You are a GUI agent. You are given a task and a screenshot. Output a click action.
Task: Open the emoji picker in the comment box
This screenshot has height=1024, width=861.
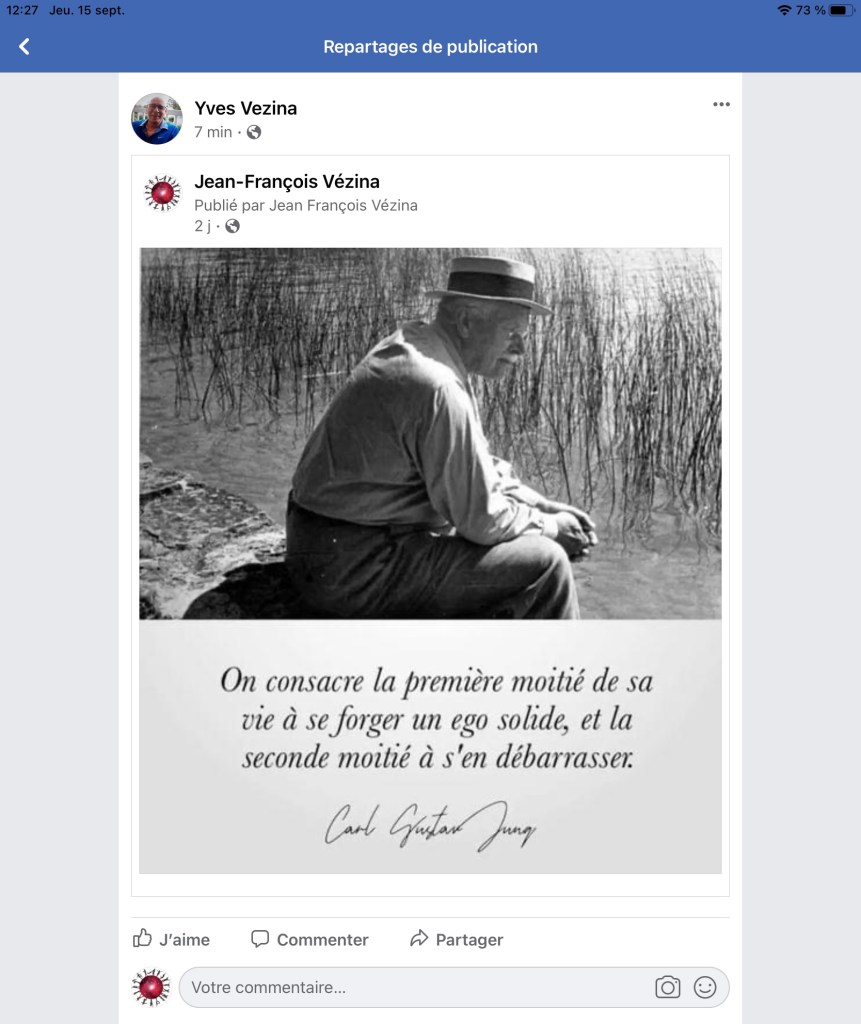(x=705, y=987)
